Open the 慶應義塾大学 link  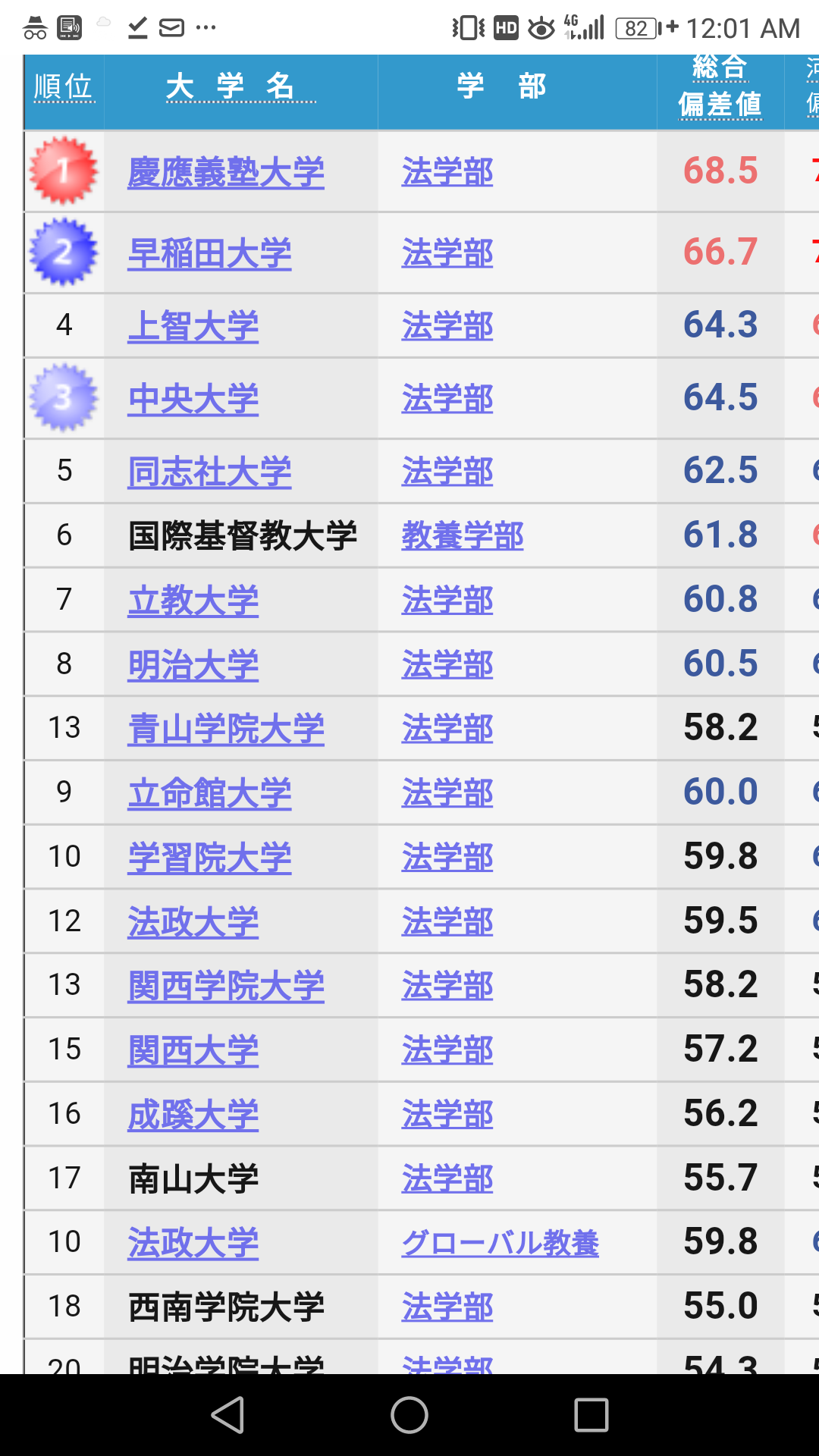[x=225, y=172]
